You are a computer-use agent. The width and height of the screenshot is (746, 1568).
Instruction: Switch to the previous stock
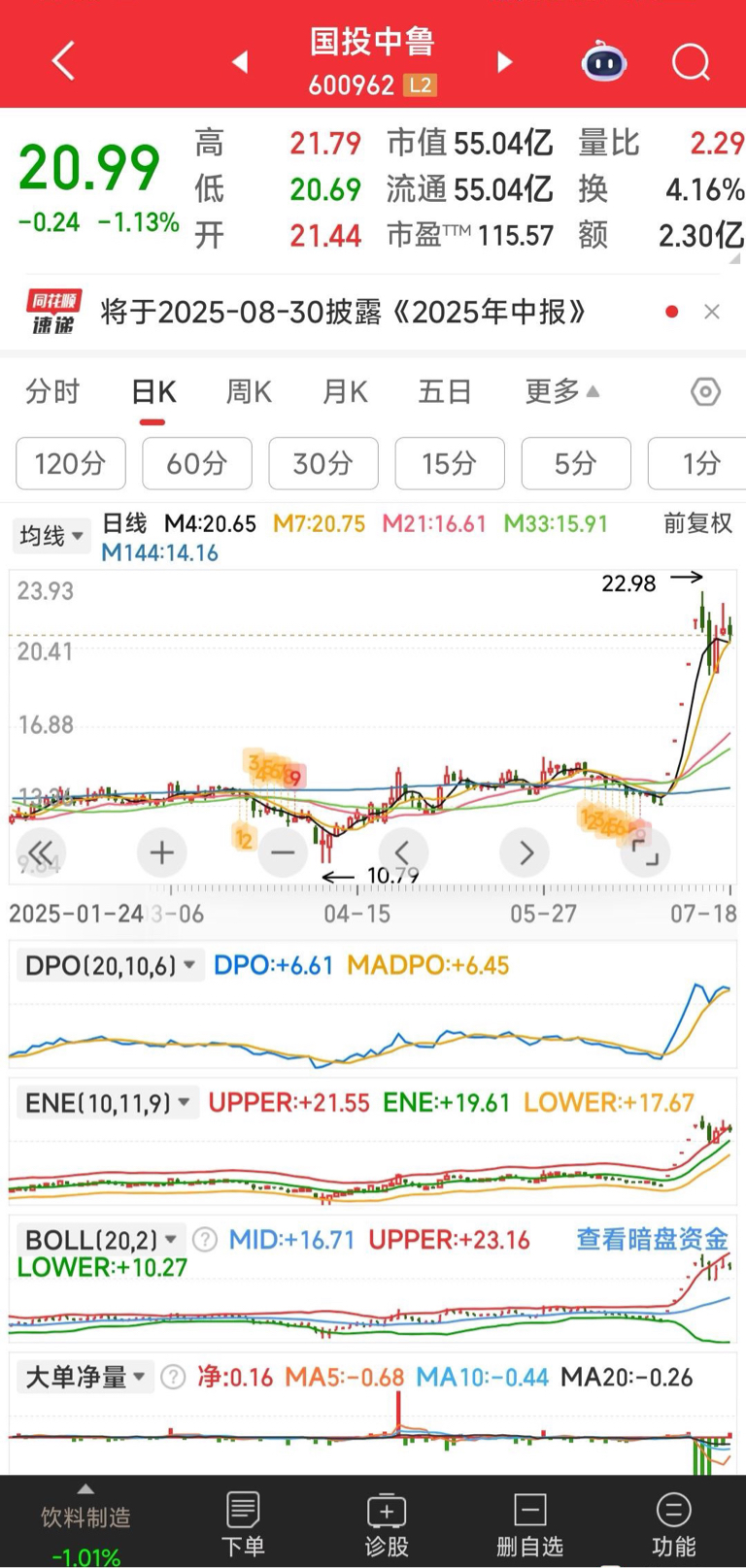point(240,62)
